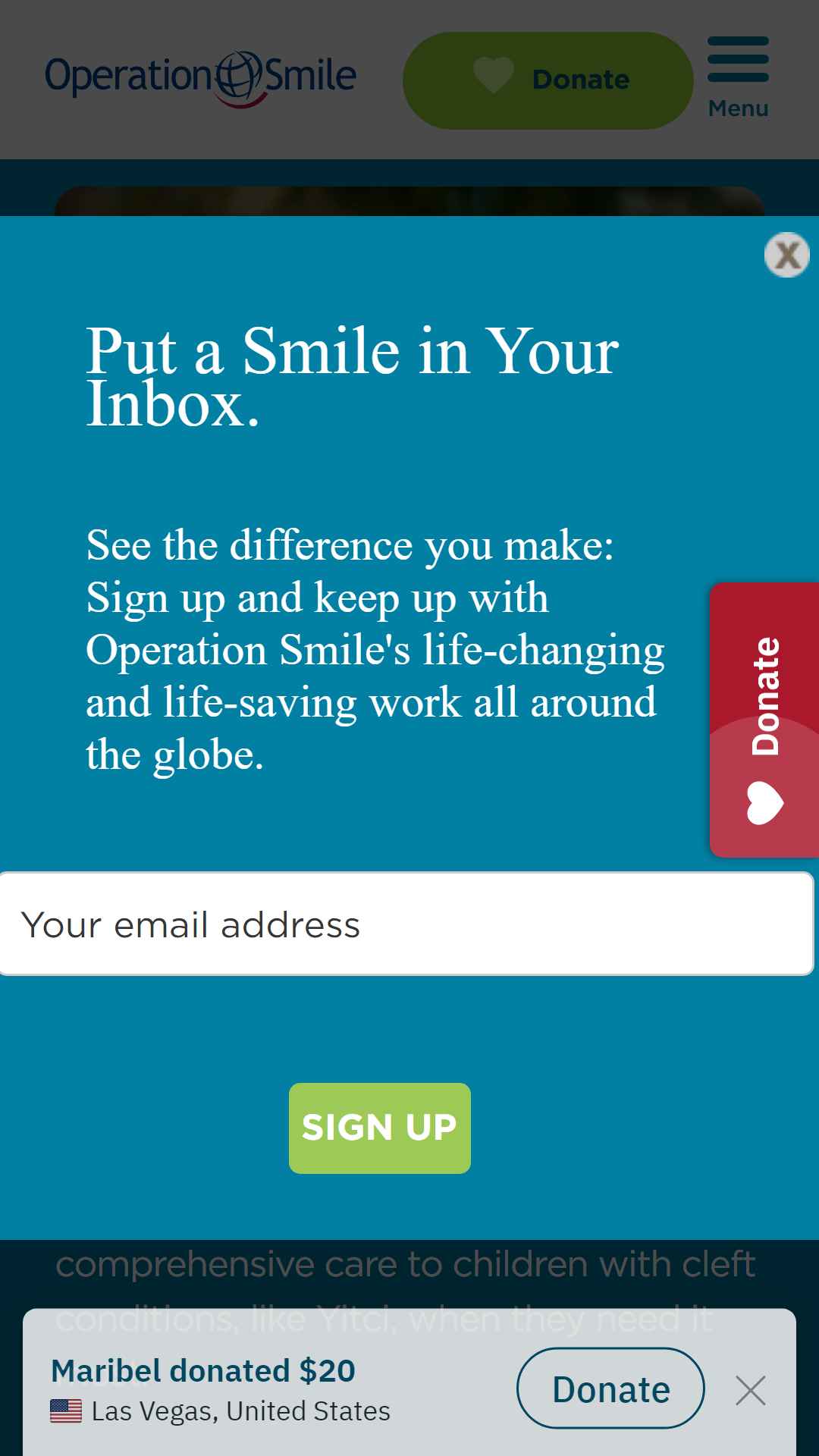Image resolution: width=819 pixels, height=1456 pixels.
Task: Tap the email address field
Action: coord(406,924)
